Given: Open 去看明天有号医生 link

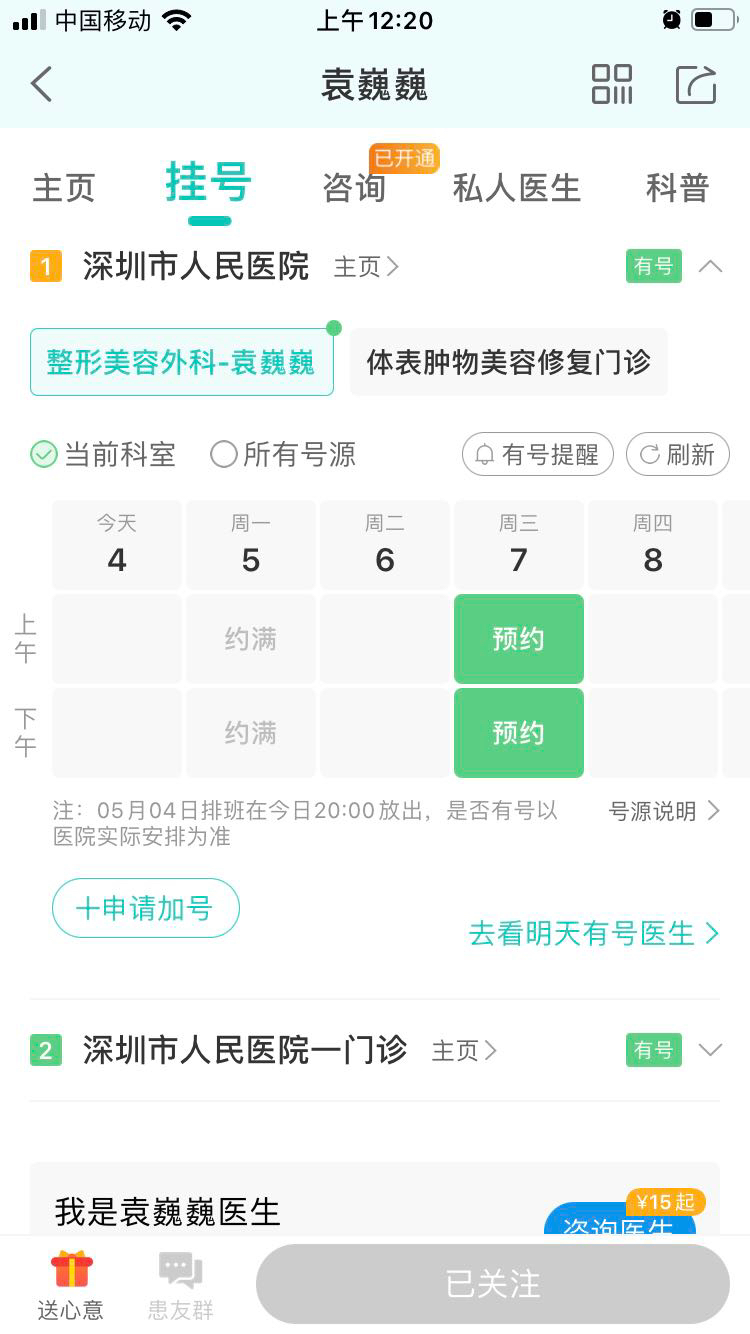Looking at the screenshot, I should pos(594,934).
